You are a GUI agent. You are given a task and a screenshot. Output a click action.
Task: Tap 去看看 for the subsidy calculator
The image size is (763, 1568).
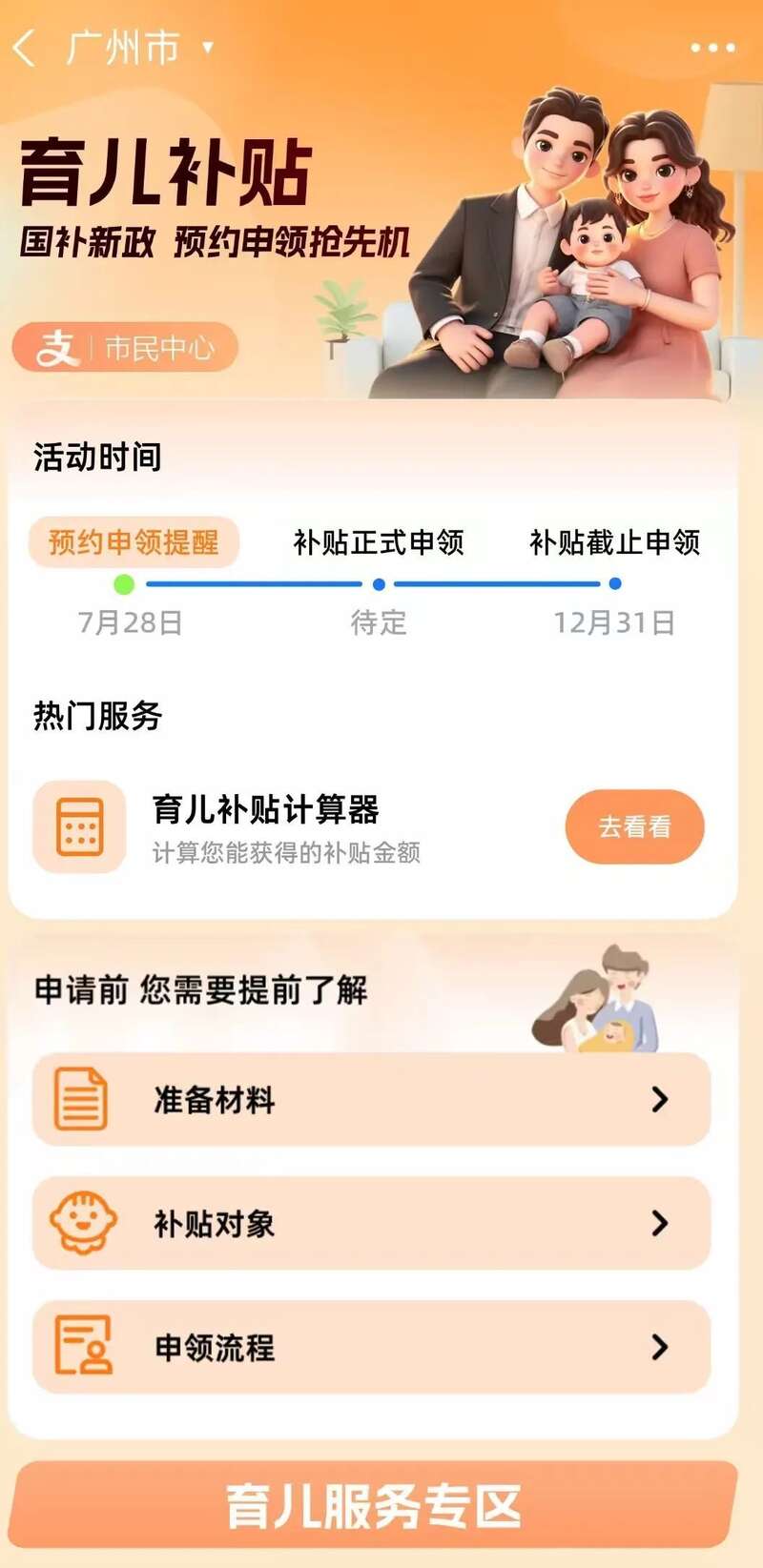pyautogui.click(x=634, y=826)
